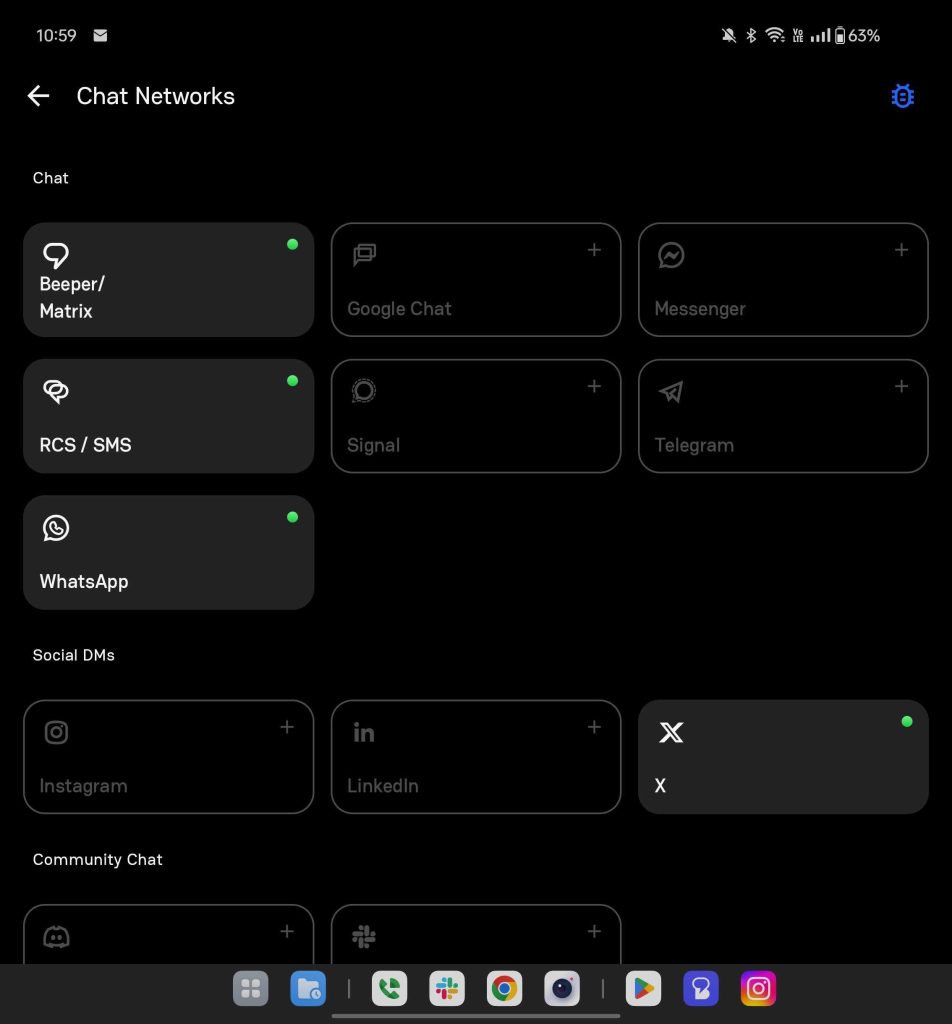Open the RCS / SMS card
The width and height of the screenshot is (952, 1024).
click(x=168, y=416)
